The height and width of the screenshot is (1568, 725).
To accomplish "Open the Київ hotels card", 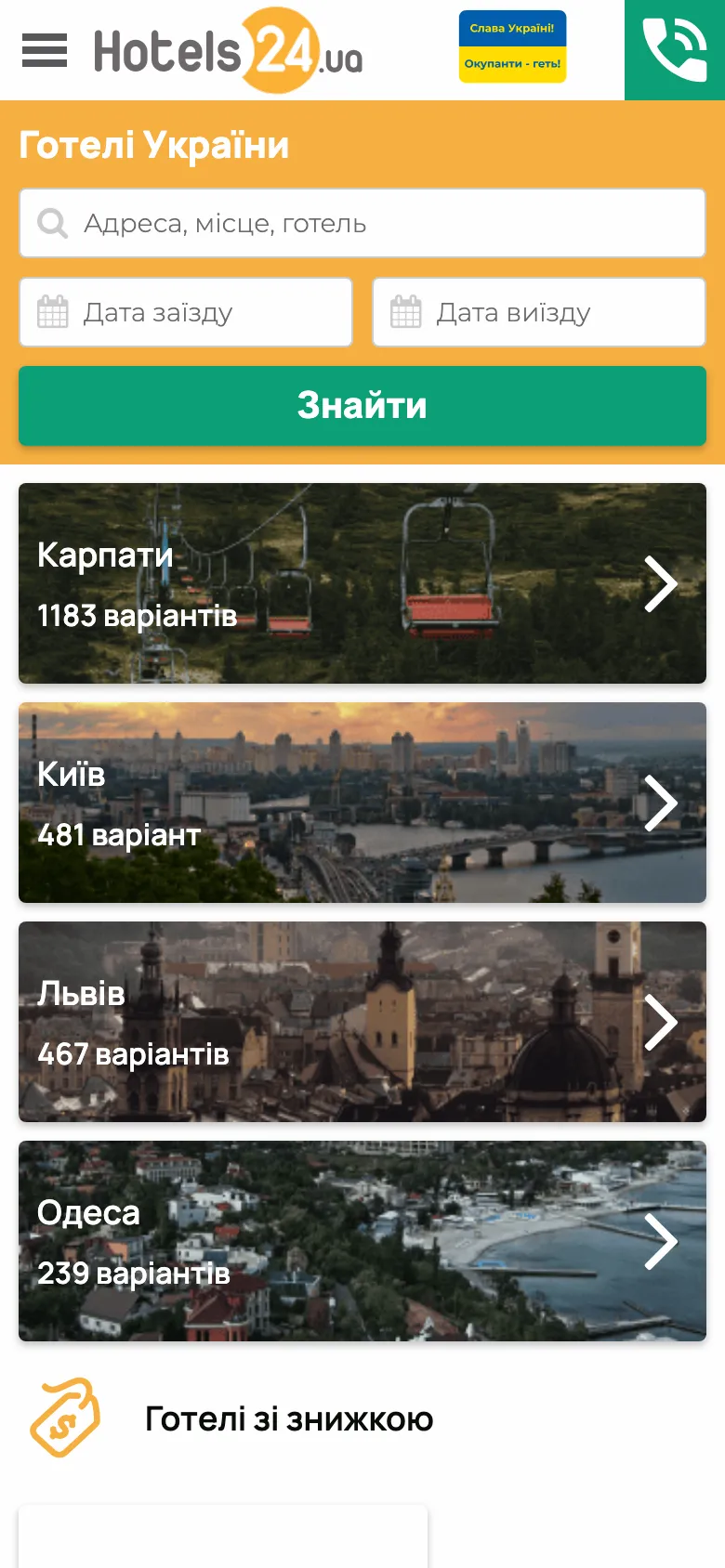I will point(362,803).
